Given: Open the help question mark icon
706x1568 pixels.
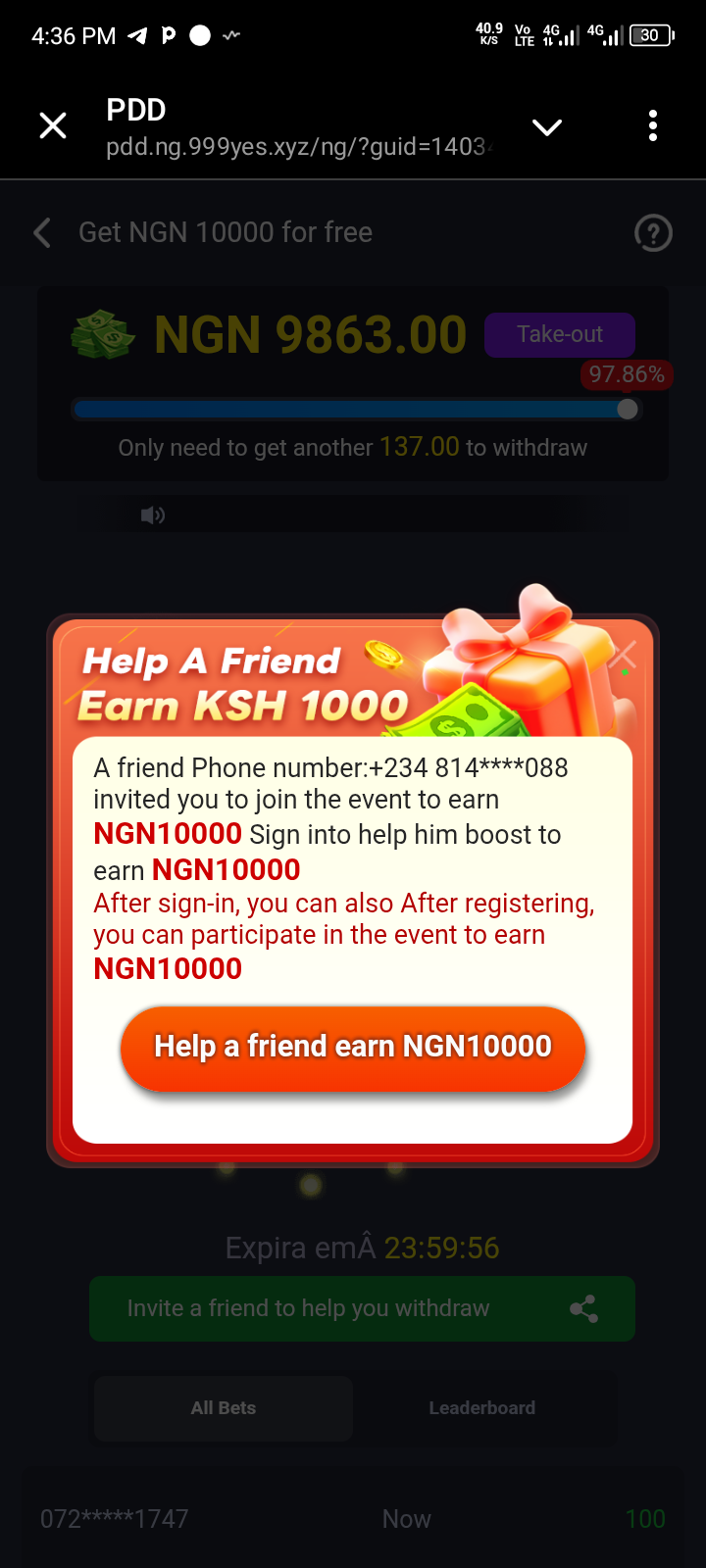Looking at the screenshot, I should point(653,233).
